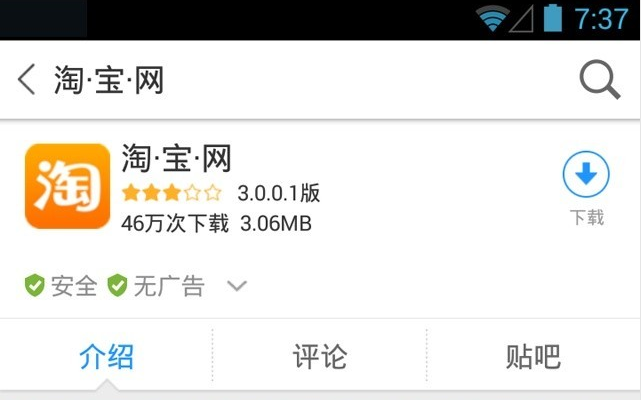This screenshot has height=400, width=641.
Task: Expand the 安全 无广告 details chevron
Action: 236,287
